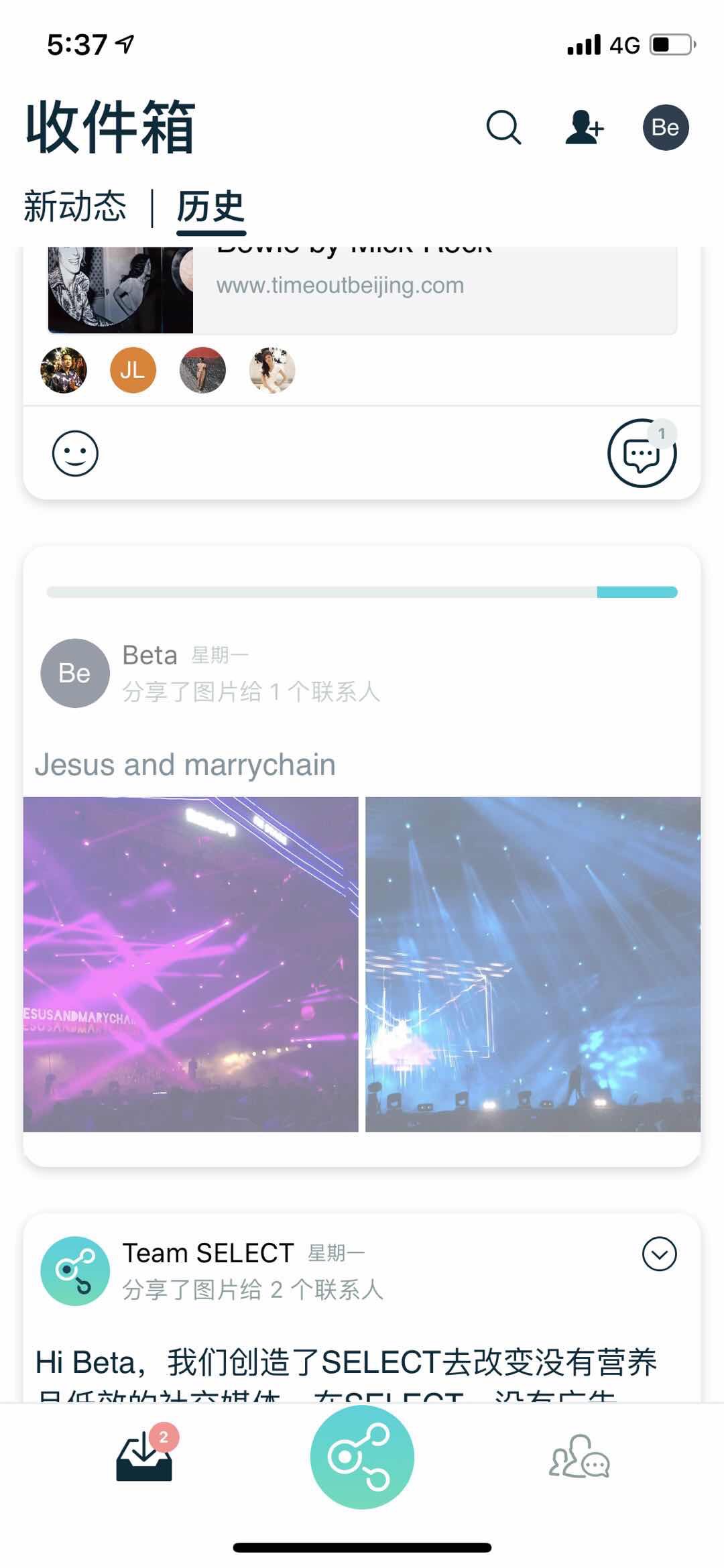Image resolution: width=724 pixels, height=1568 pixels.
Task: Switch to the 新动态 tab
Action: click(75, 206)
